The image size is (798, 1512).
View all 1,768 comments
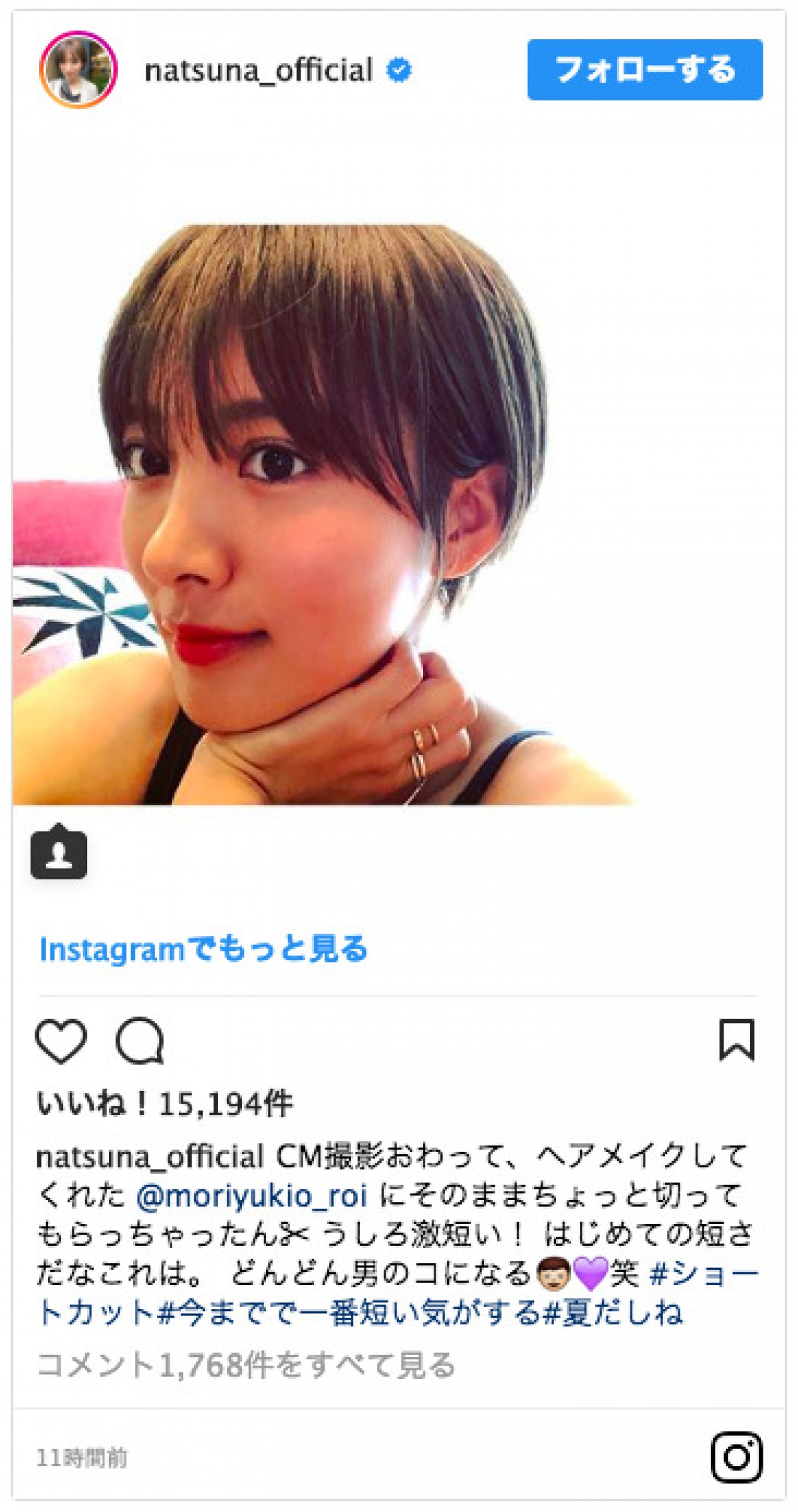point(245,1366)
